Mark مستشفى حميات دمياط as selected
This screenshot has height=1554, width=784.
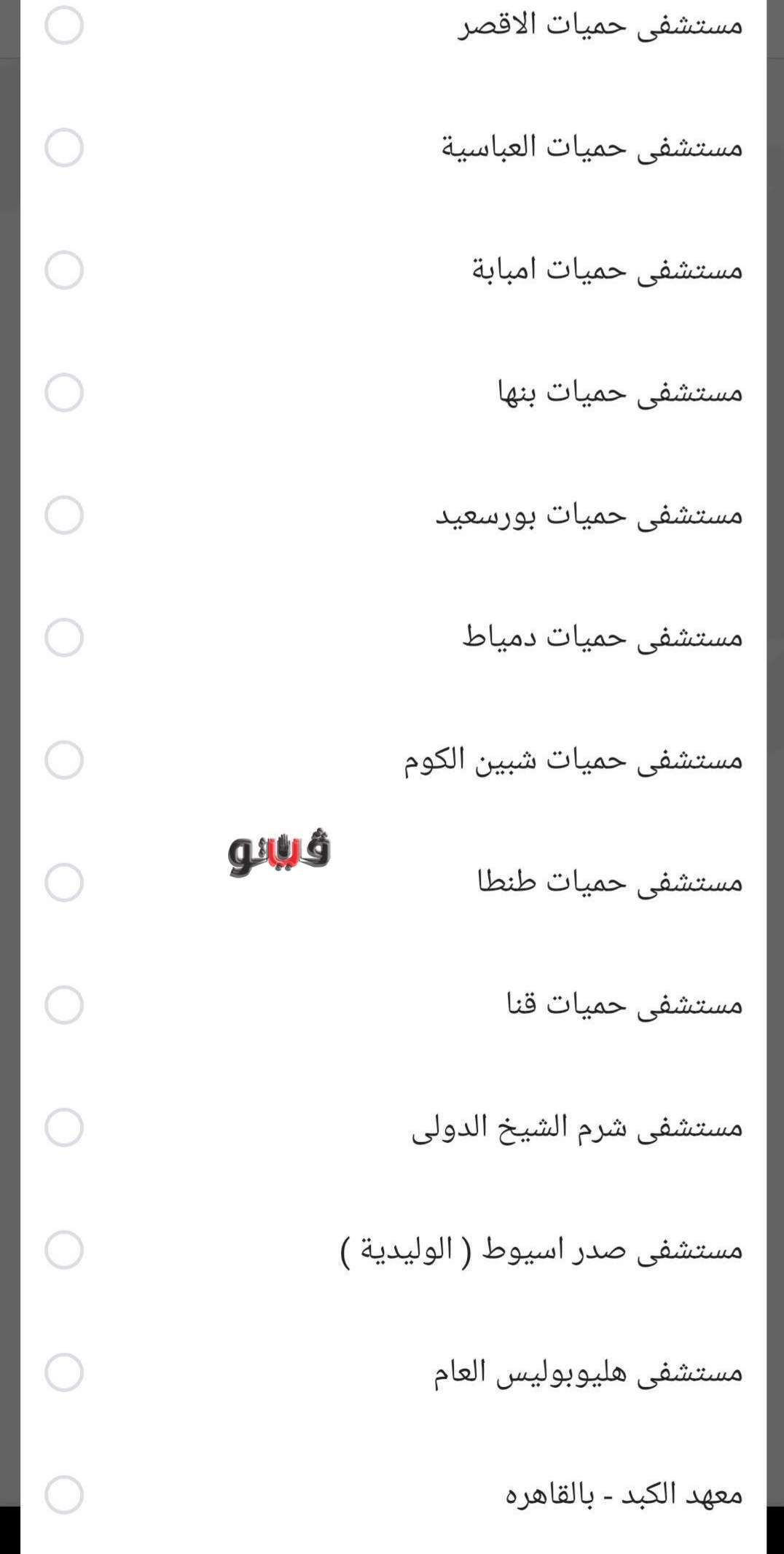tap(64, 638)
